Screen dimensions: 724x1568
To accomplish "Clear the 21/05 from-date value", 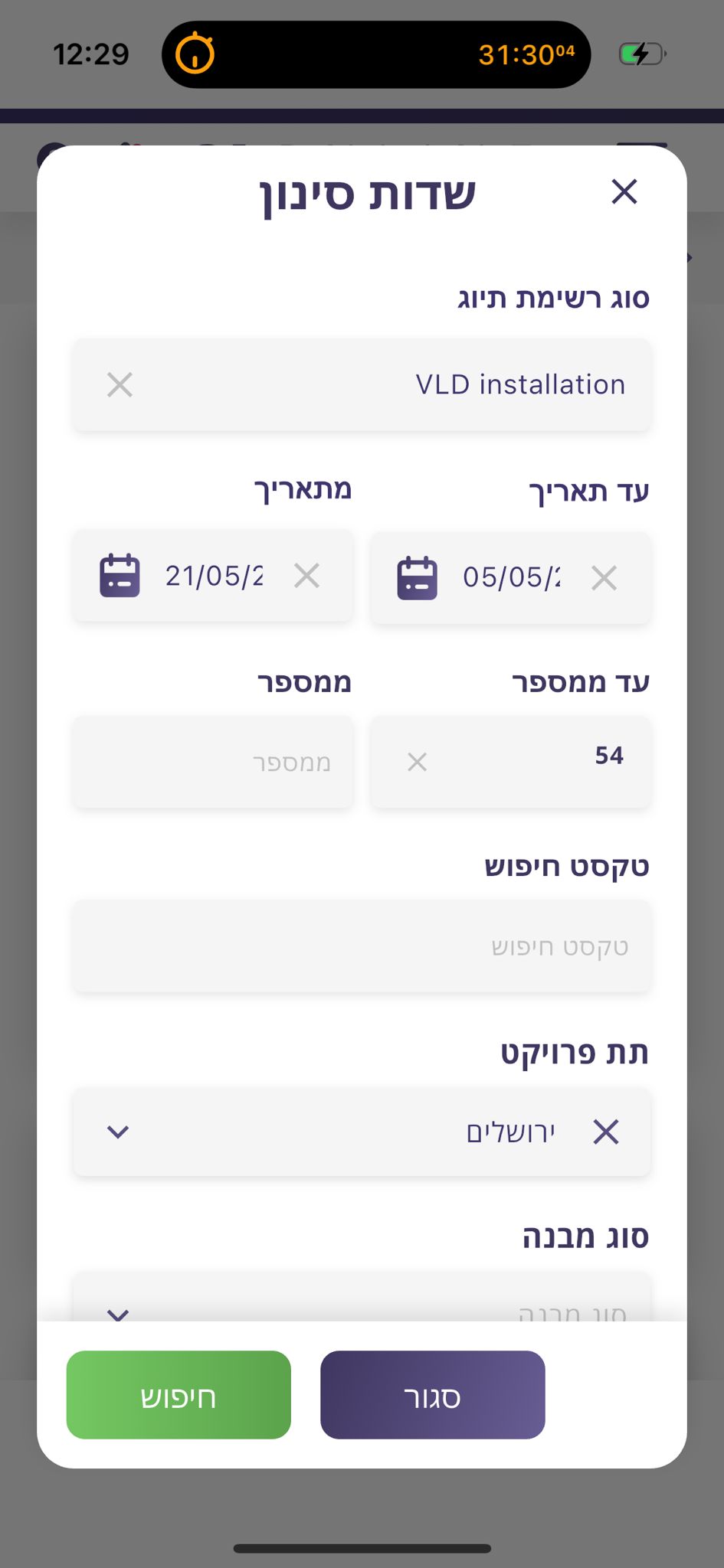I will pos(306,576).
